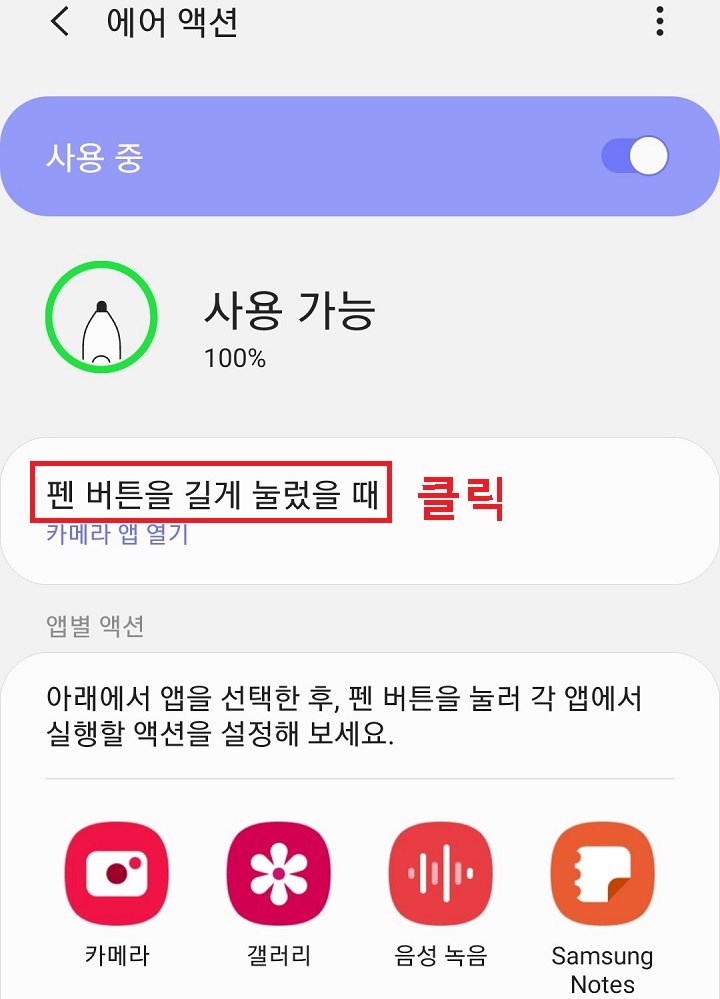
Task: Tap the 카메라 label under its icon
Action: 117,956
